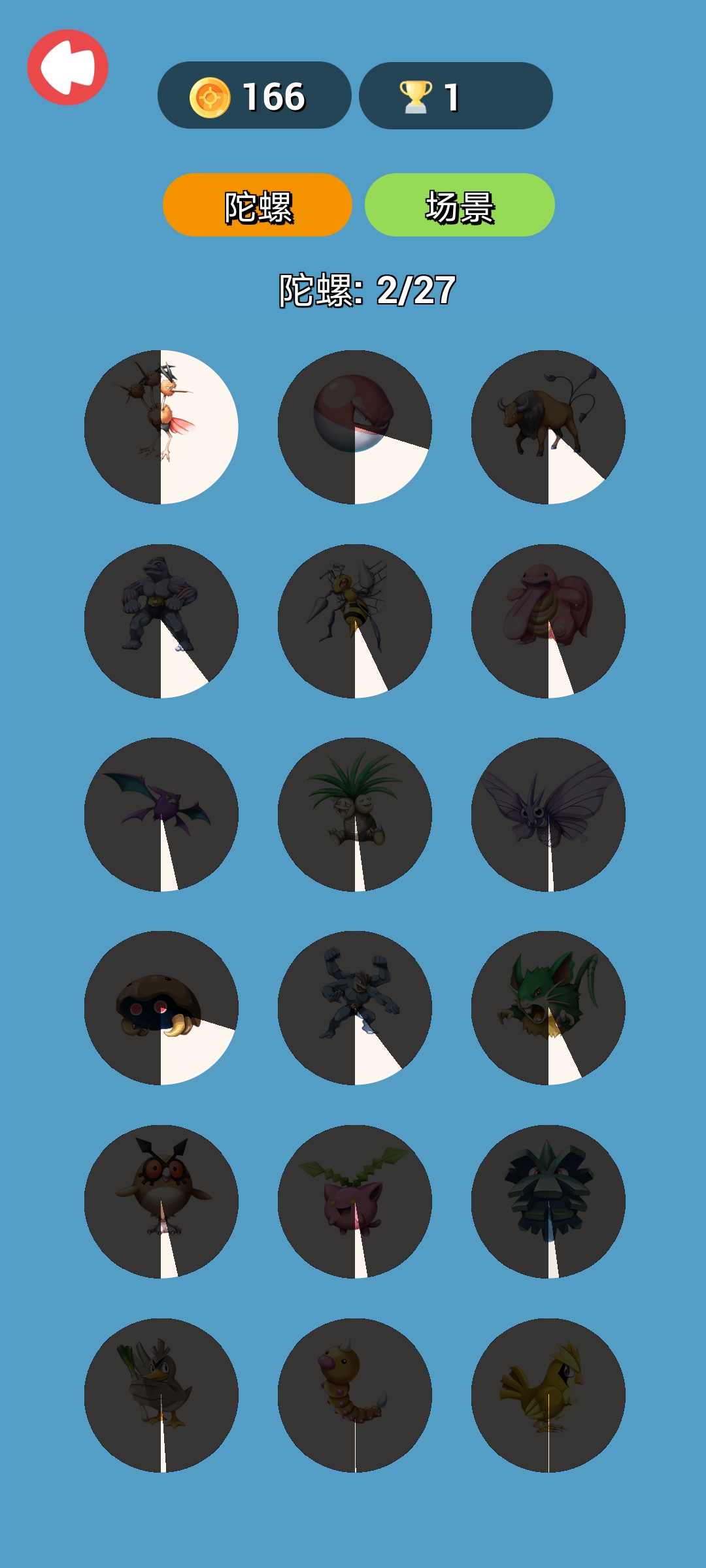This screenshot has height=1568, width=706.
Task: Pick the palm tree creature spinner
Action: (x=354, y=814)
